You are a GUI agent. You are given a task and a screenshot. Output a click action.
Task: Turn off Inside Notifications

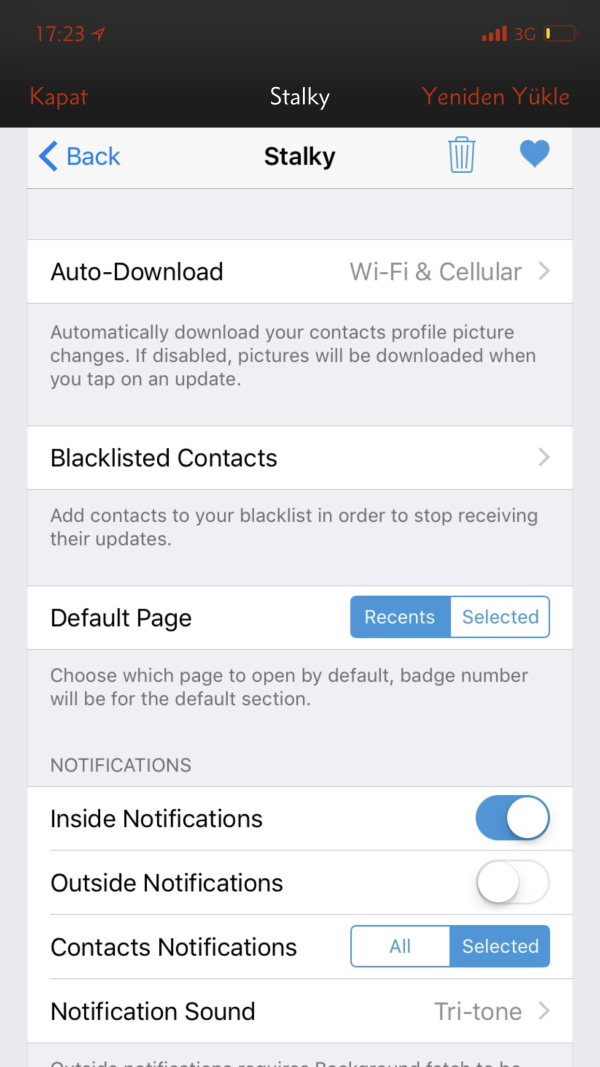(512, 818)
